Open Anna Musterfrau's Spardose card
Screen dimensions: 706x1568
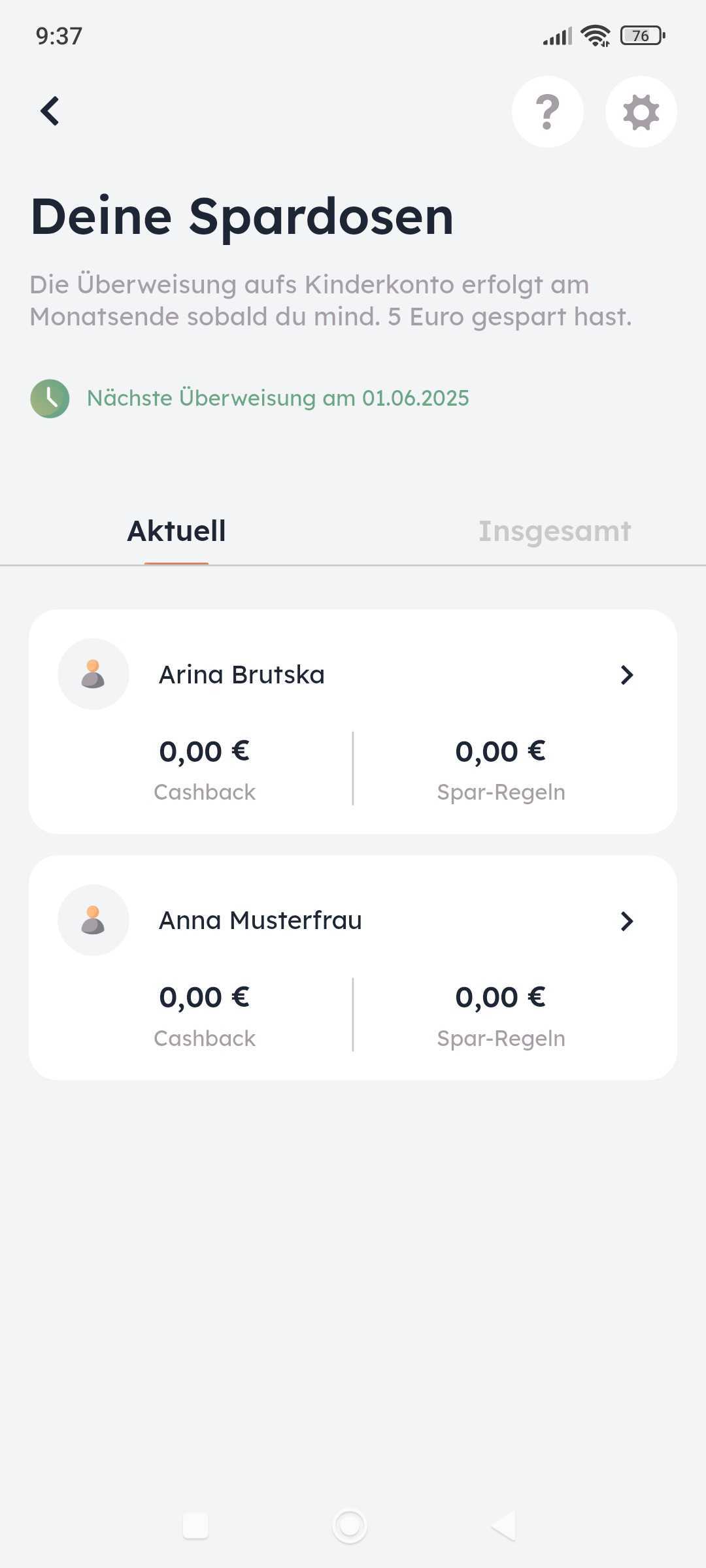pyautogui.click(x=353, y=968)
